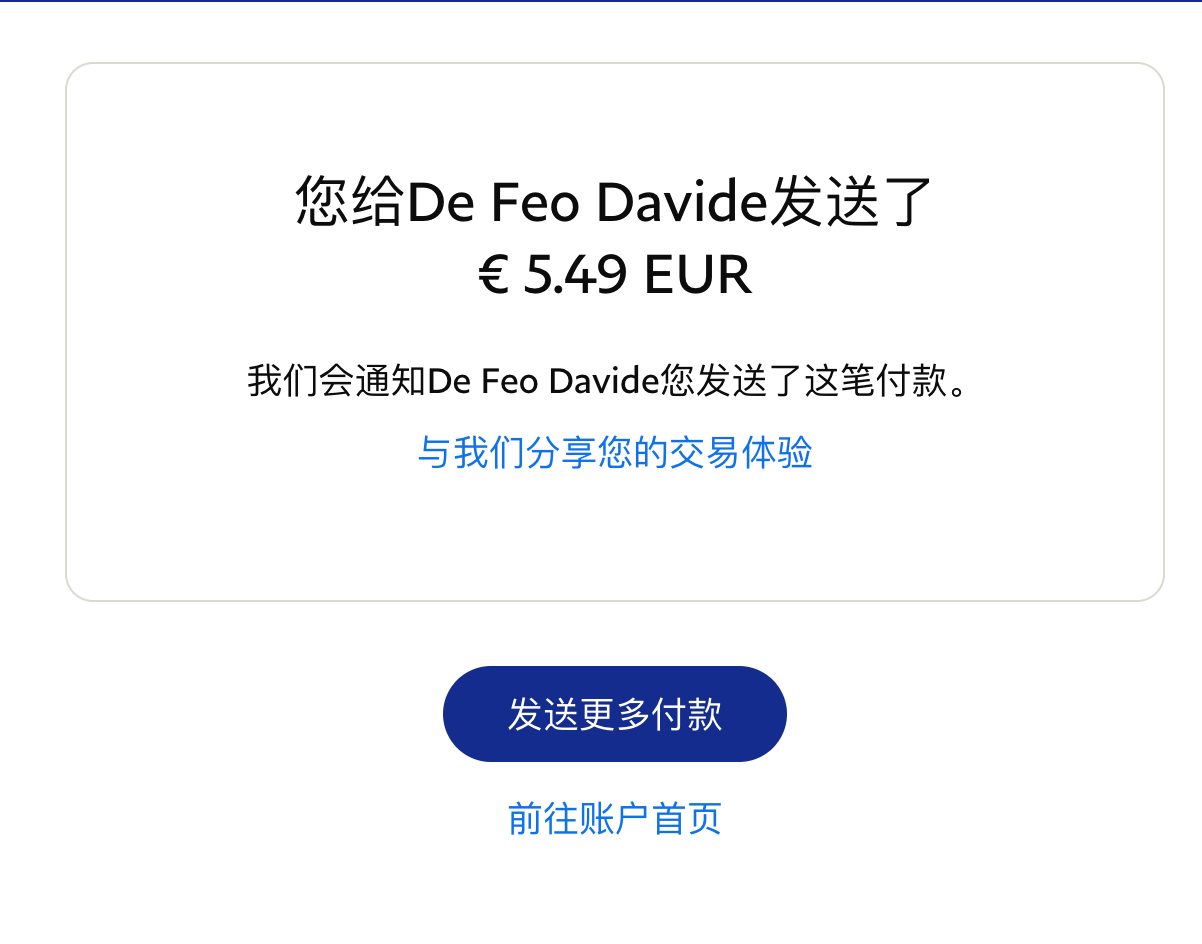
Task: Open the 与我们分享您的交易体验 link
Action: point(614,453)
